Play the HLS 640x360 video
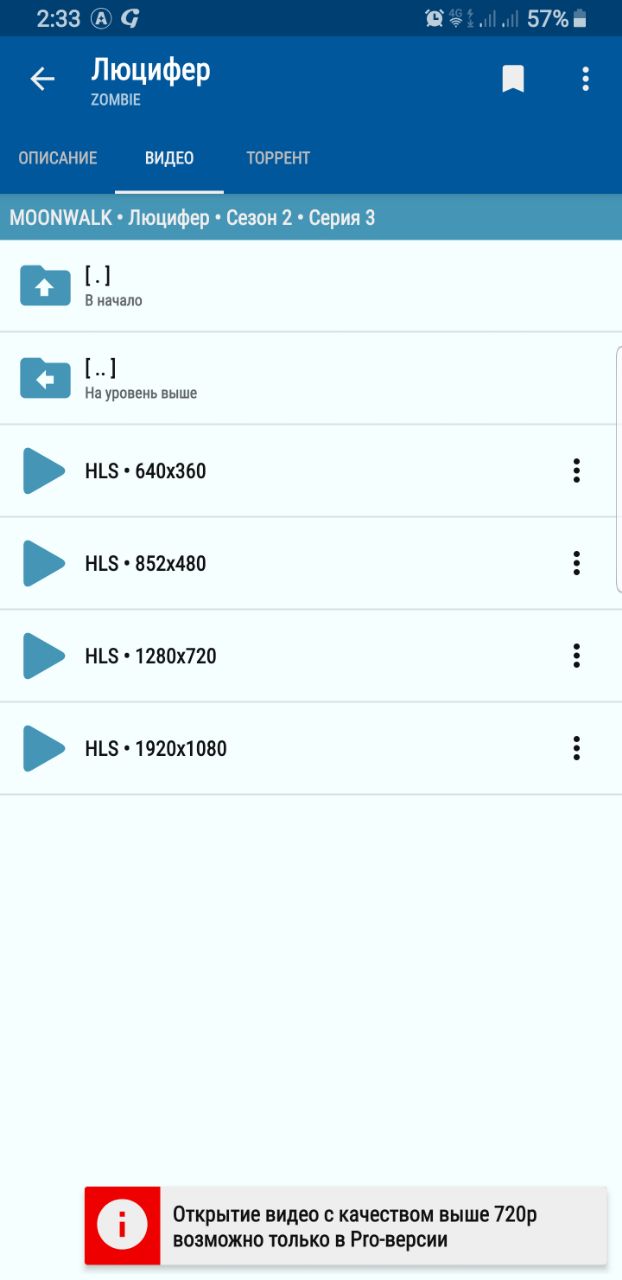The height and width of the screenshot is (1280, 622). click(145, 471)
